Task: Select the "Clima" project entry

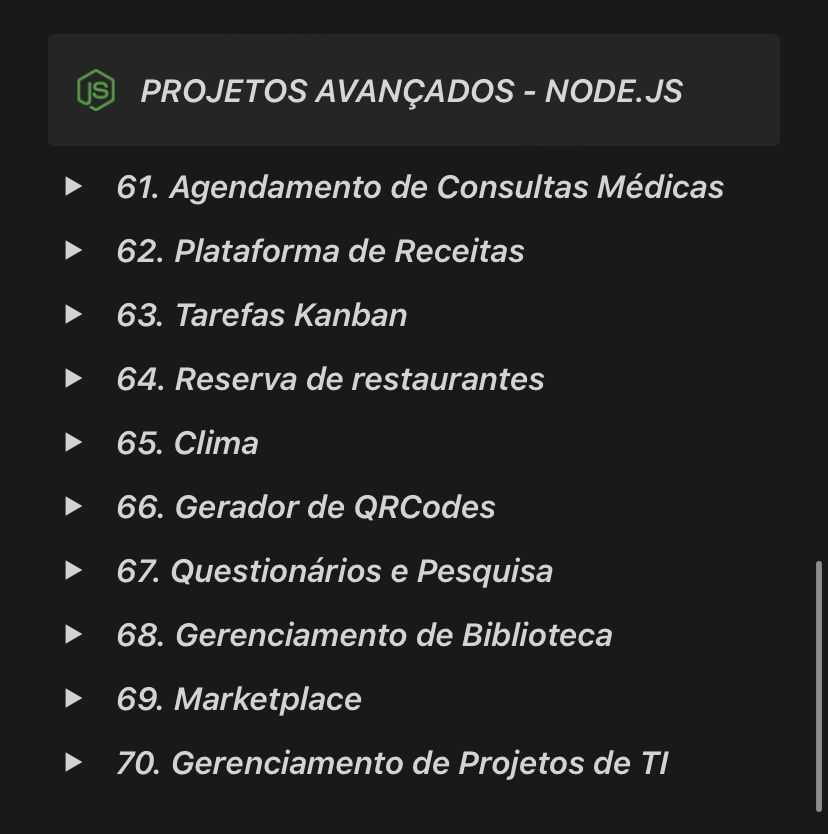Action: point(186,443)
